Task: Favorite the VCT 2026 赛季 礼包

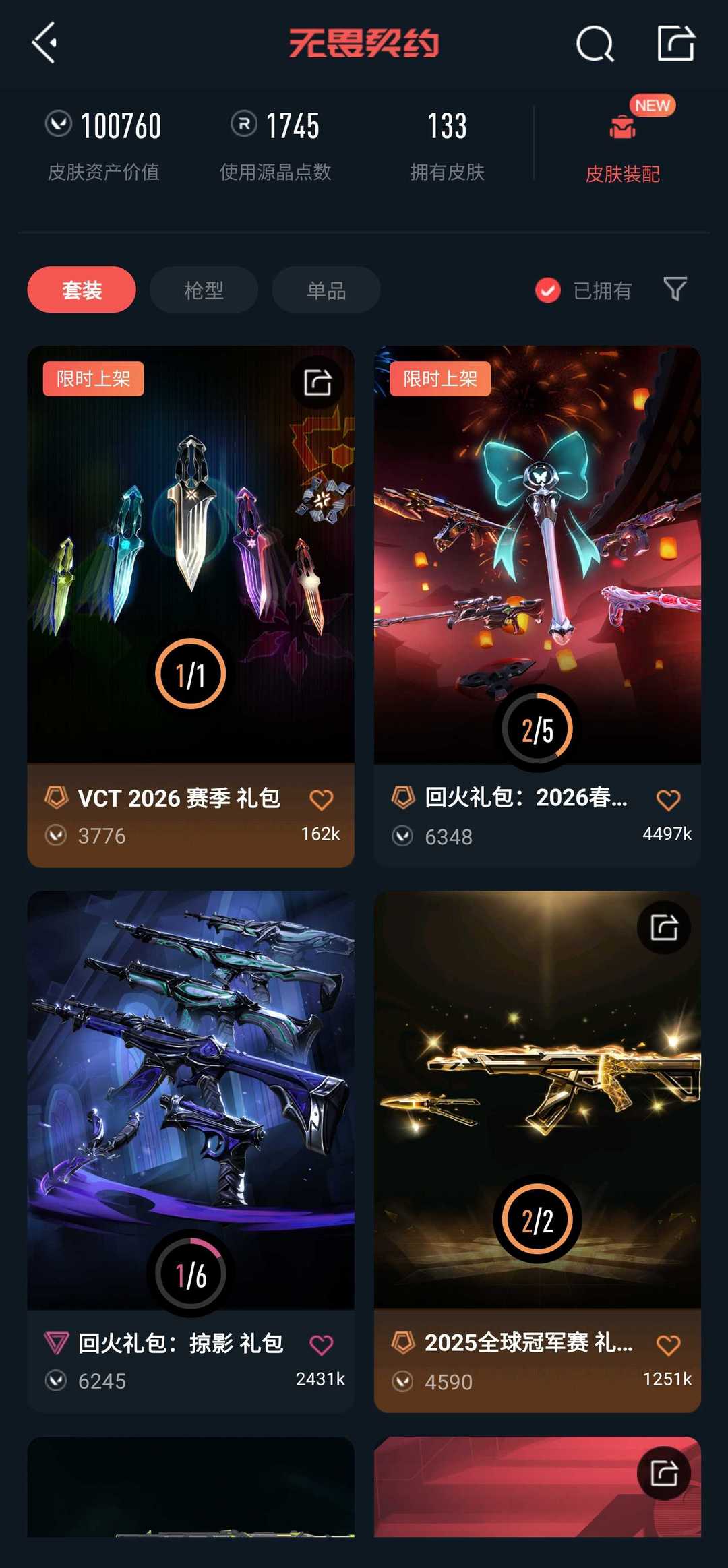Action: (322, 800)
